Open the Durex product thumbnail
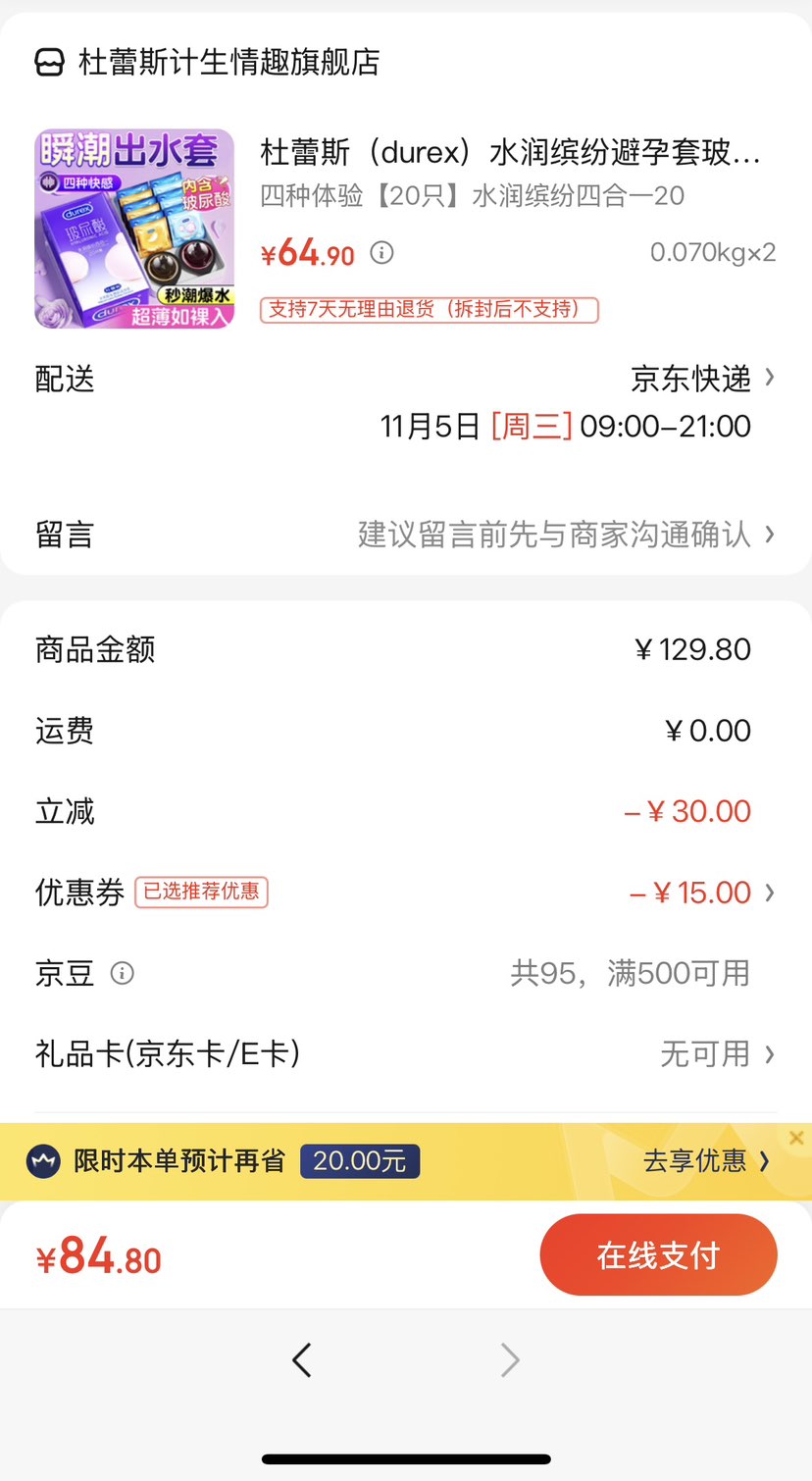Screen dimensions: 812x1481 [134, 229]
